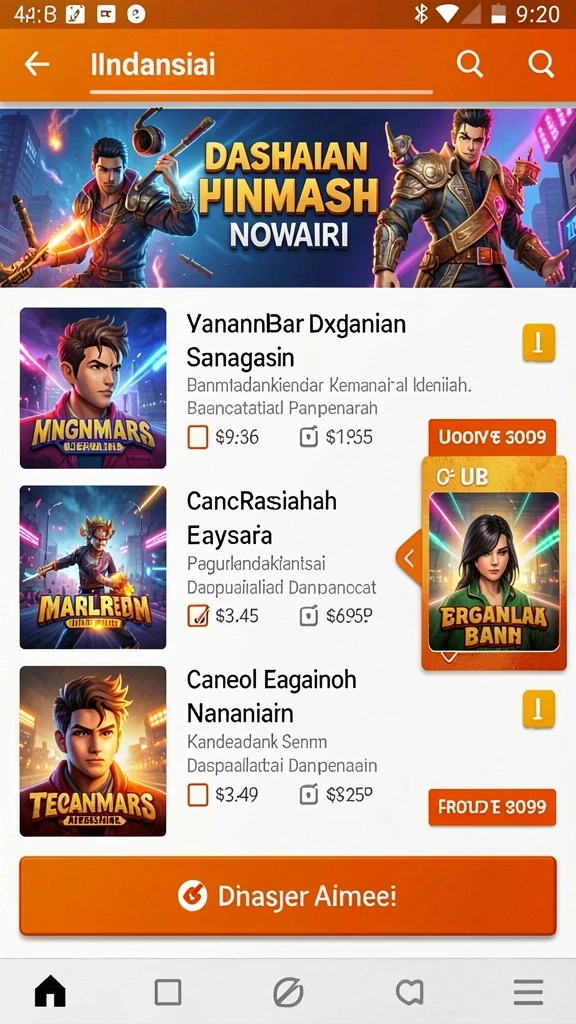This screenshot has width=576, height=1024.
Task: Tick the checkbox beside $3.49
Action: point(198,794)
